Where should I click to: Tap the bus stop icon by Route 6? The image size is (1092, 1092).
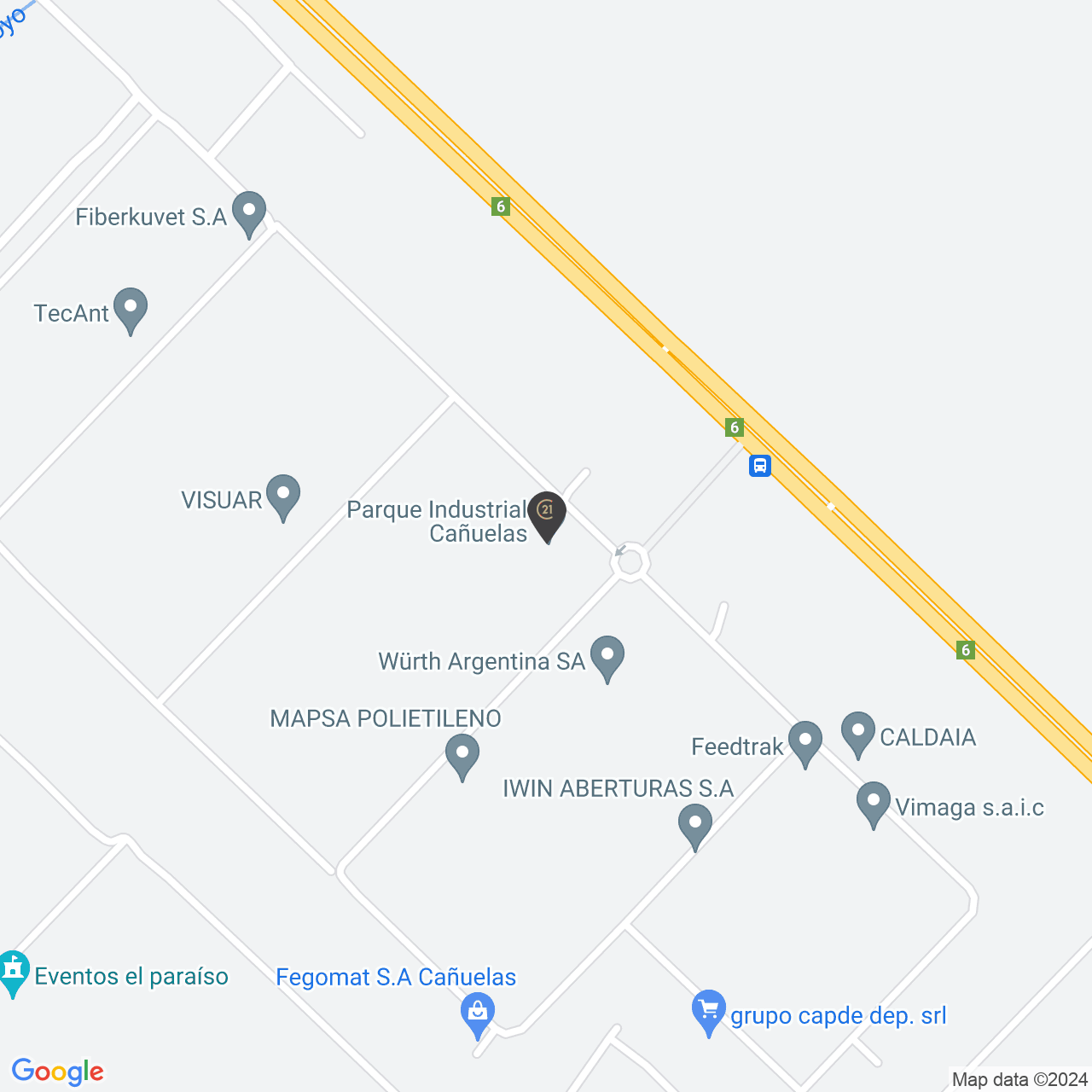pyautogui.click(x=760, y=466)
